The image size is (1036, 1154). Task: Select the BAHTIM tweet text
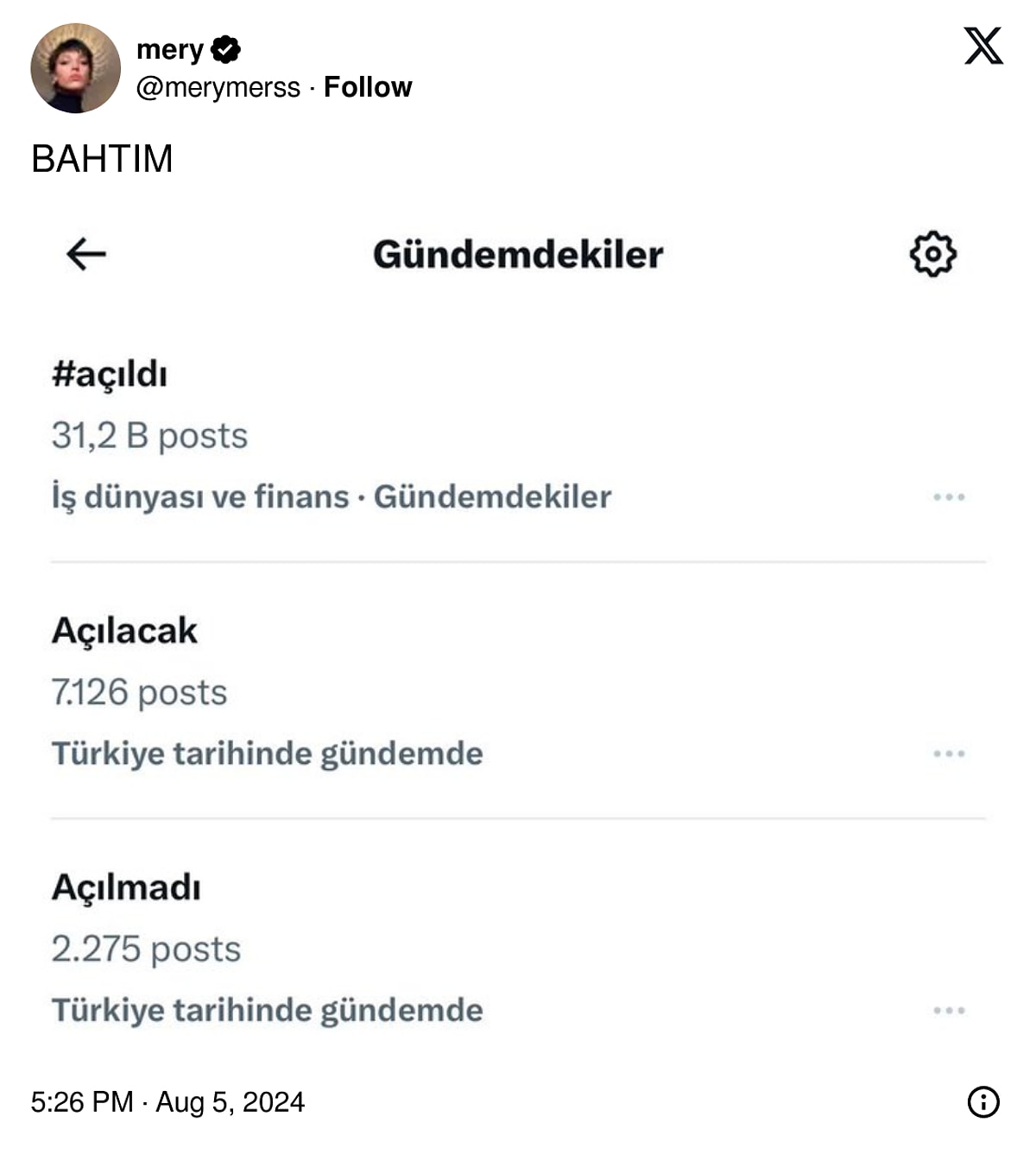pos(104,158)
